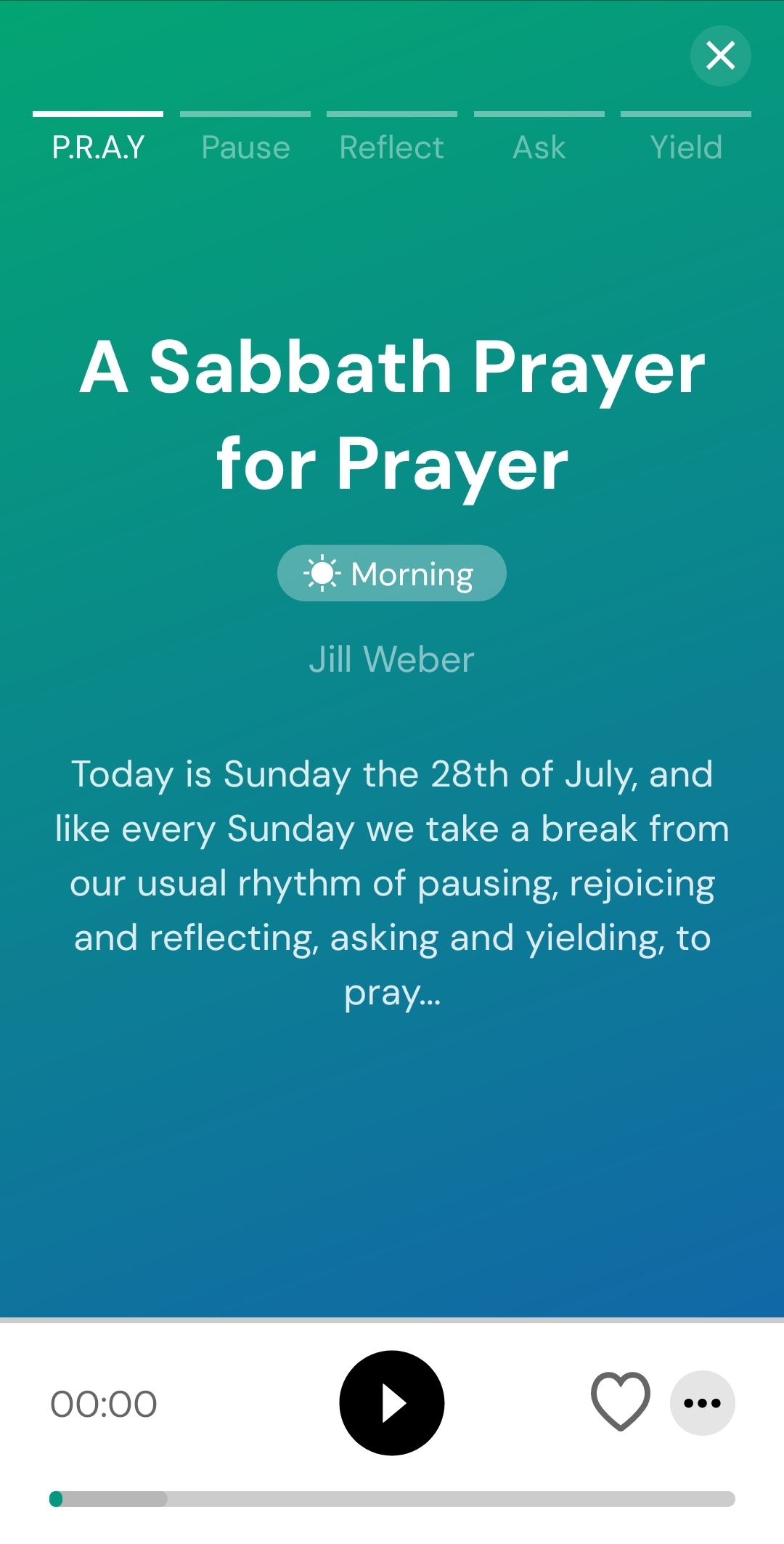This screenshot has width=784, height=1544.
Task: Switch to the Reflect section
Action: 392,147
